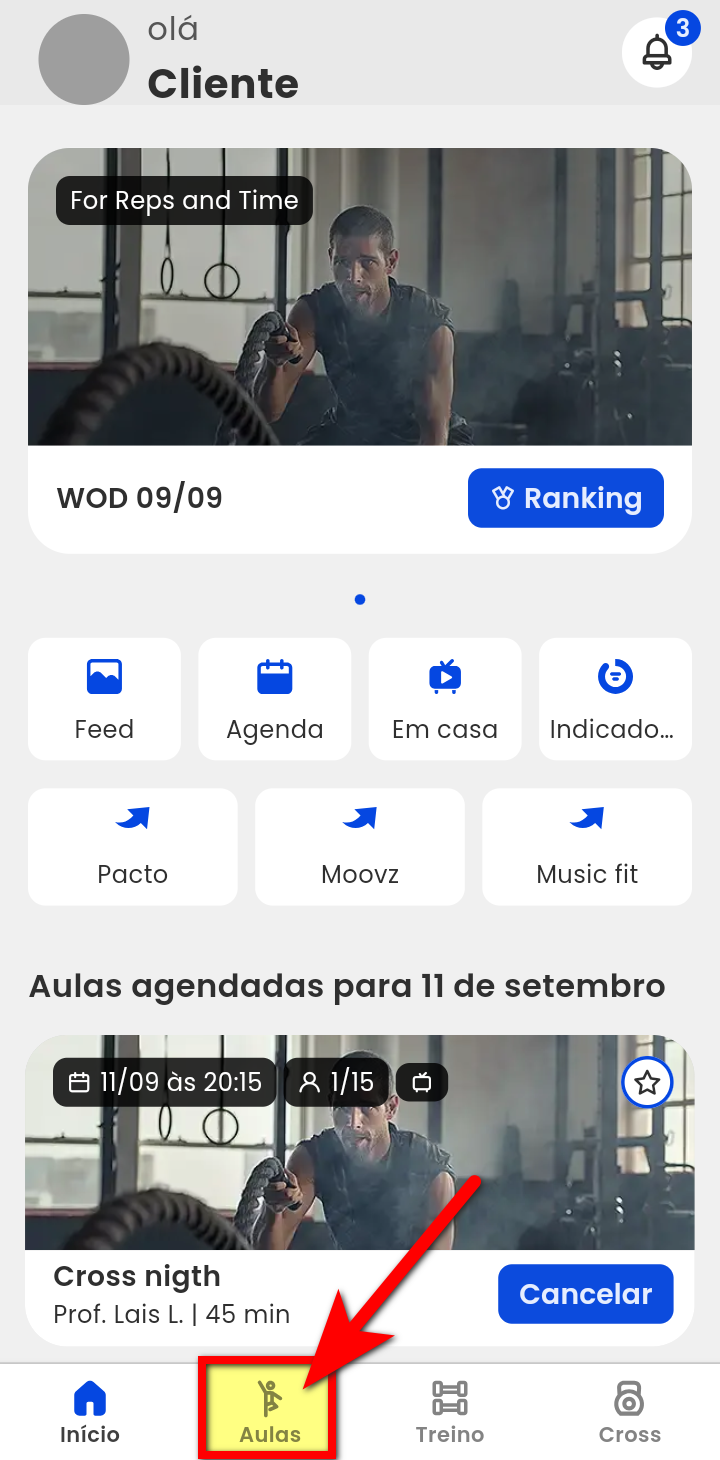Open the client profile avatar
This screenshot has width=720, height=1460.
pyautogui.click(x=84, y=60)
